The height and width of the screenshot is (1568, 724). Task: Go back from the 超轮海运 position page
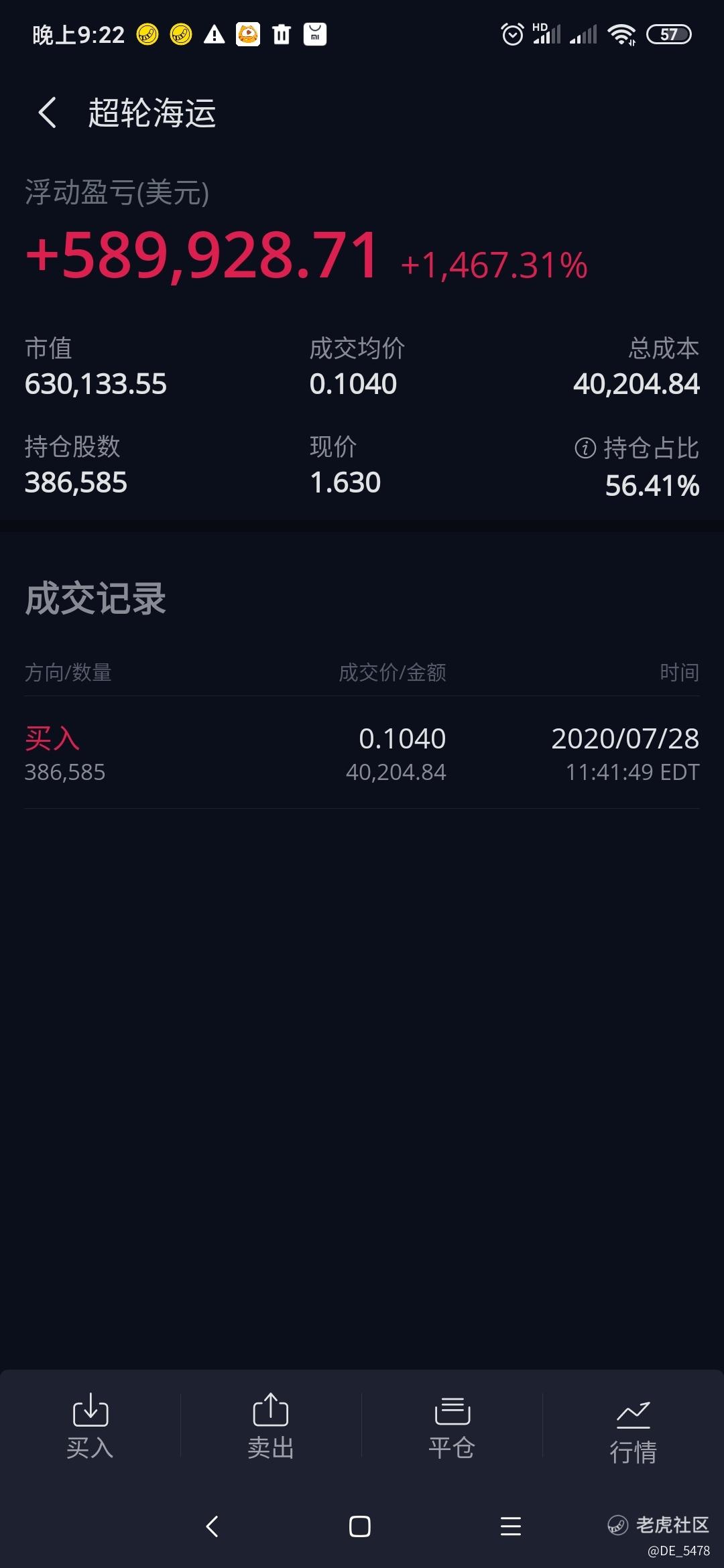pyautogui.click(x=47, y=113)
